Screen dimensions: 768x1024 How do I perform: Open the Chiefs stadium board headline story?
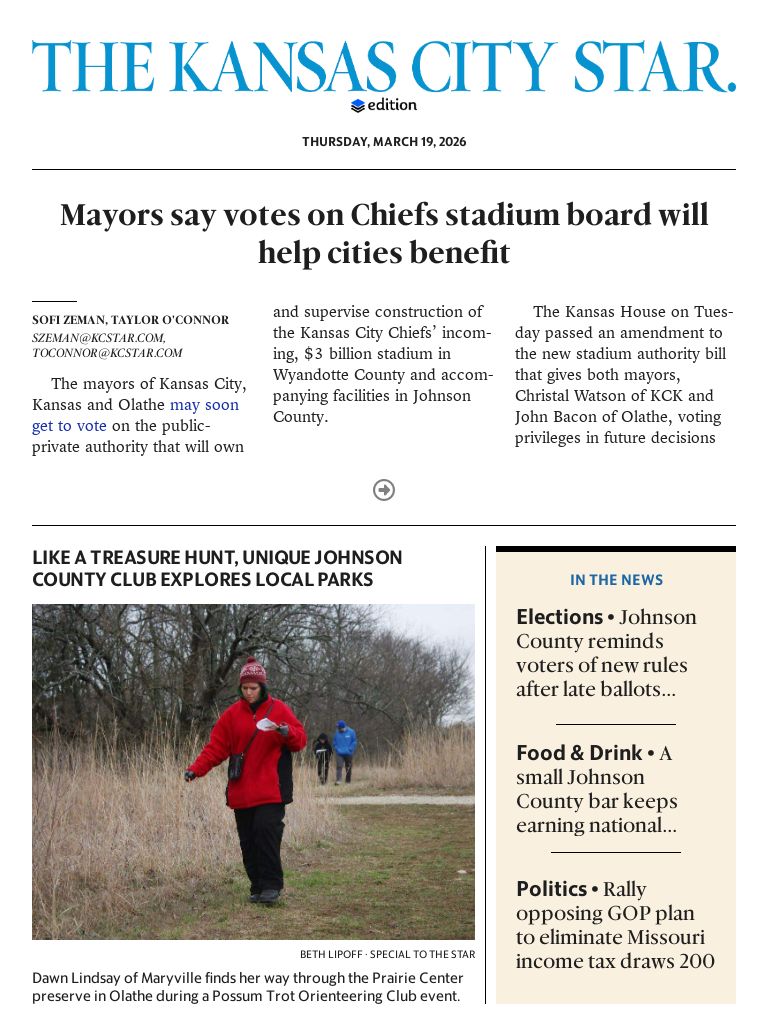click(384, 233)
